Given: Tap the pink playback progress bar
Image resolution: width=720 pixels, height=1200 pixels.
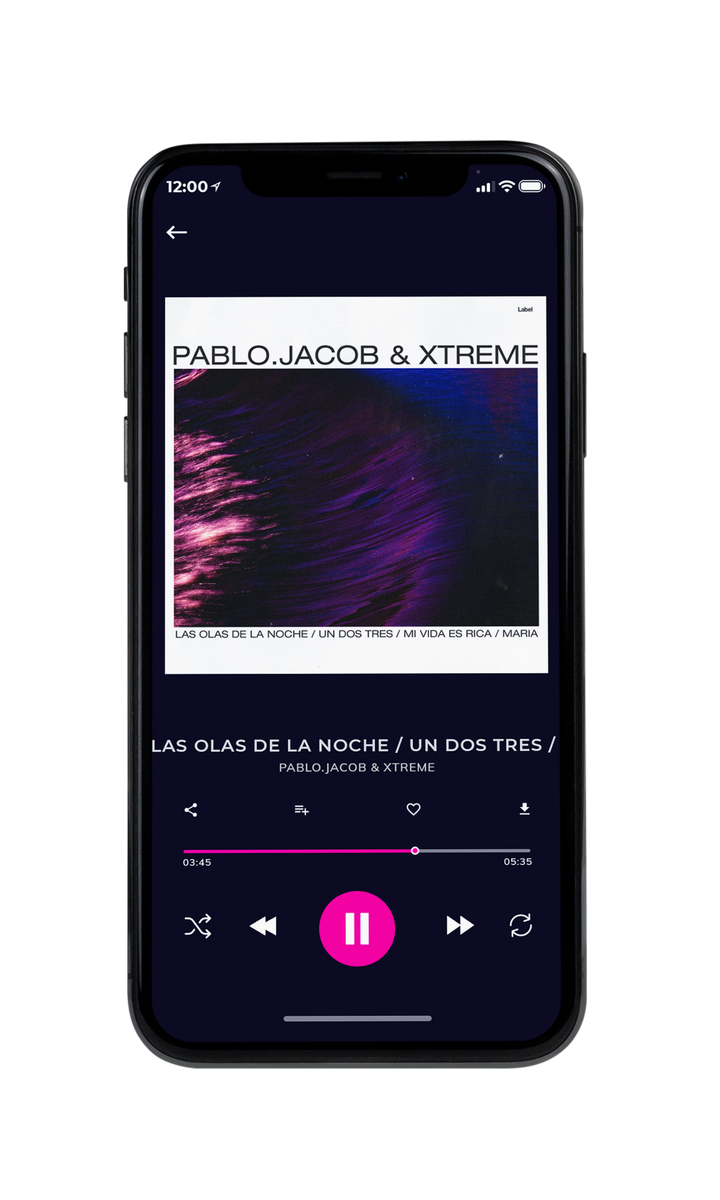Looking at the screenshot, I should [x=357, y=851].
